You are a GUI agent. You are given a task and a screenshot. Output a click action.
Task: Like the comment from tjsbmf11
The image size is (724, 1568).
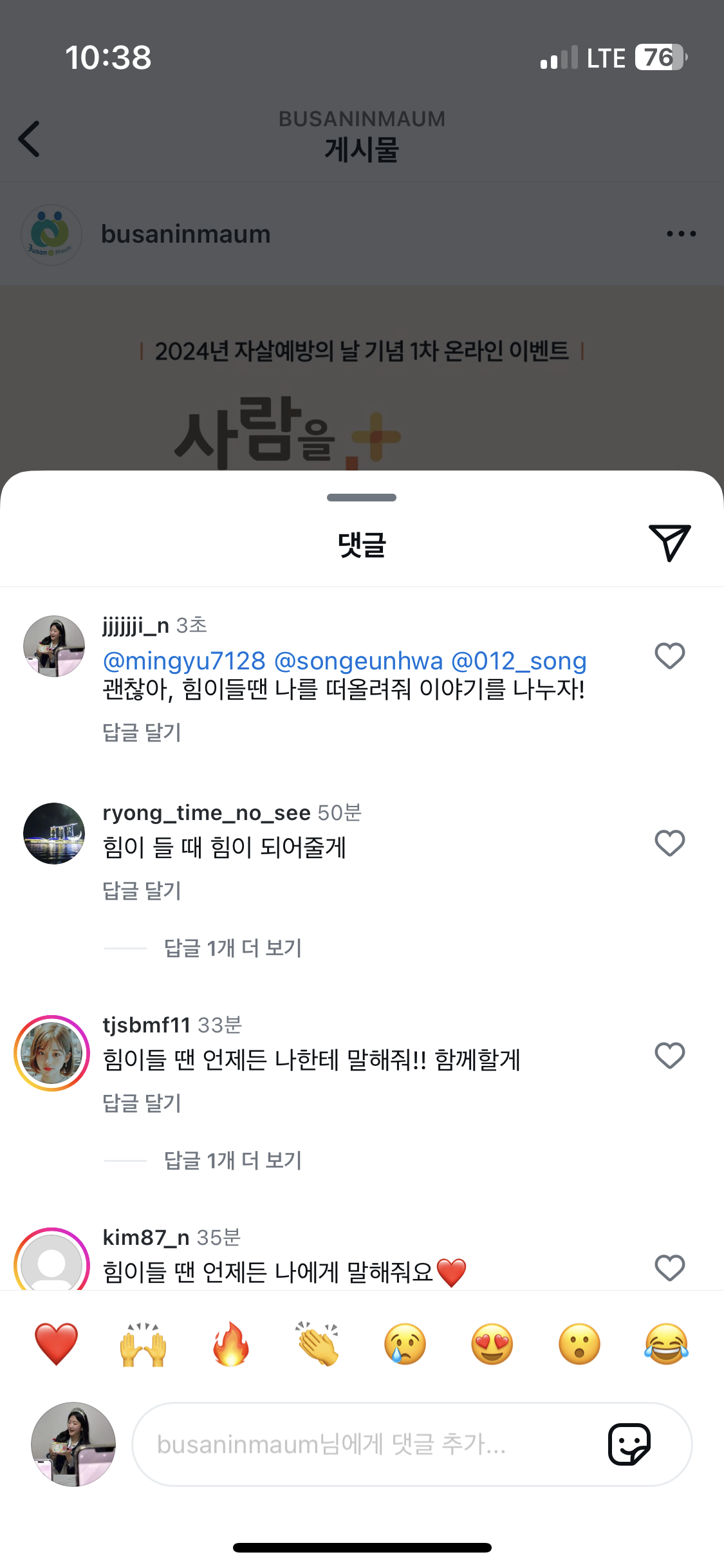(x=669, y=1056)
